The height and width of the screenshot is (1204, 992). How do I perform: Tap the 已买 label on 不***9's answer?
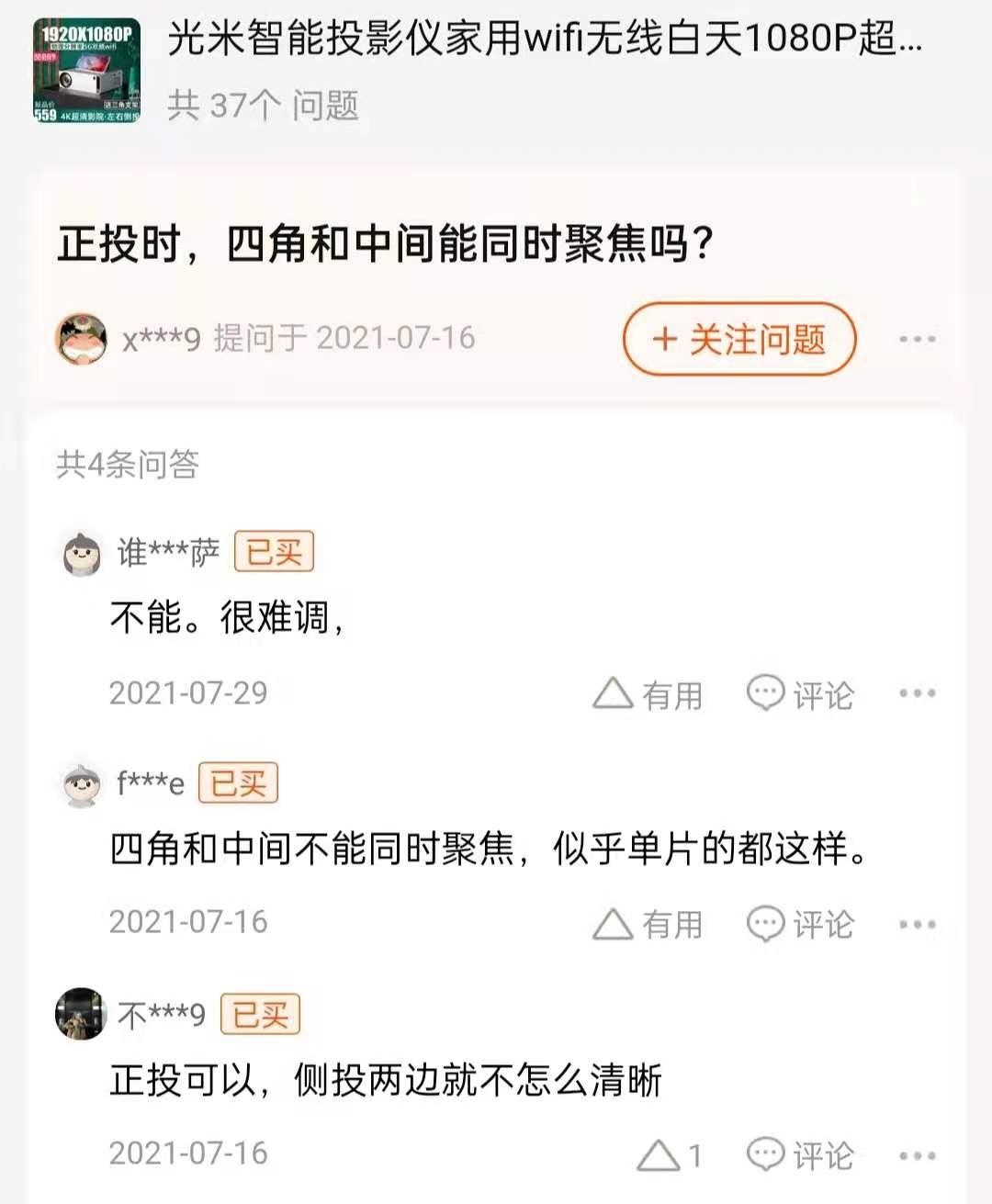click(x=260, y=1014)
